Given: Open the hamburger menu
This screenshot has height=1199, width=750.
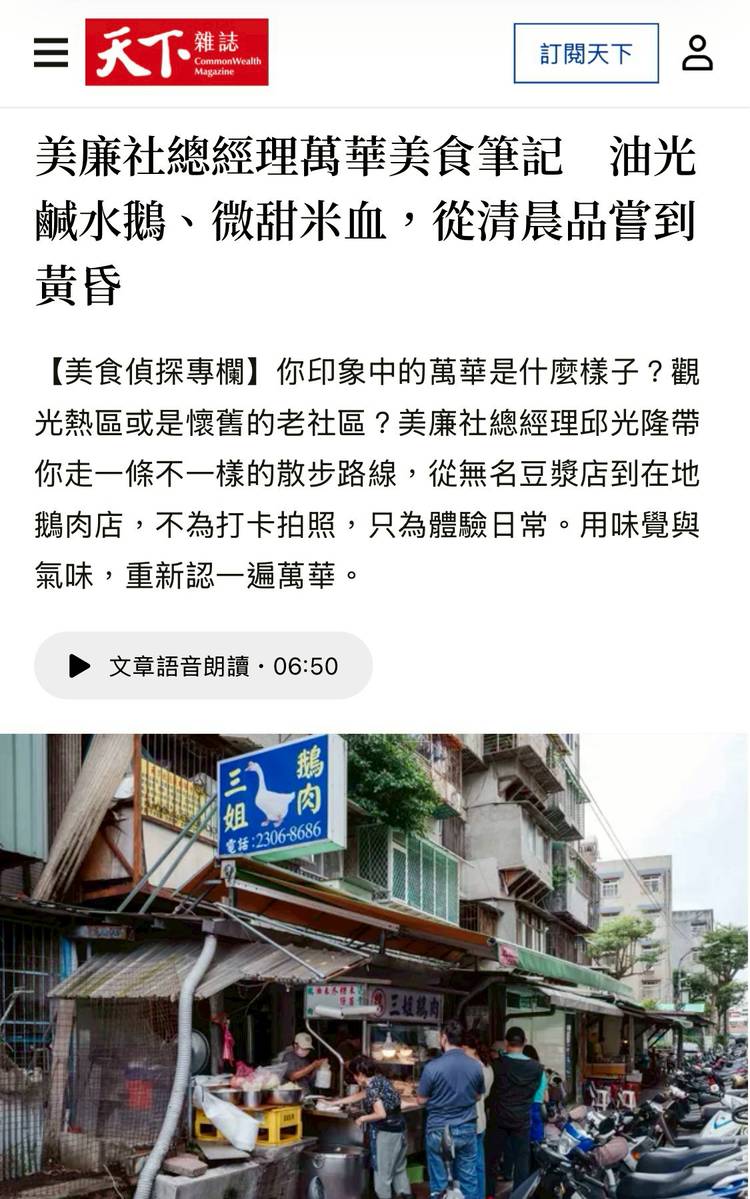Looking at the screenshot, I should pos(51,53).
